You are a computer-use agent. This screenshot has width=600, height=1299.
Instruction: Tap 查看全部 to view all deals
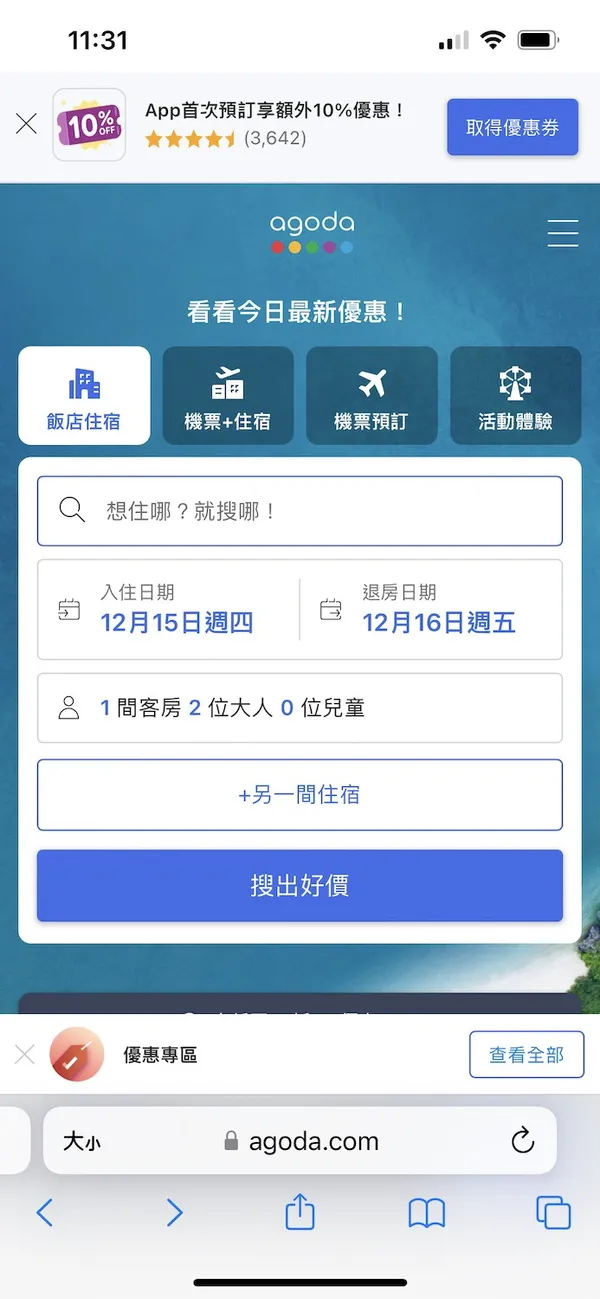point(526,1055)
